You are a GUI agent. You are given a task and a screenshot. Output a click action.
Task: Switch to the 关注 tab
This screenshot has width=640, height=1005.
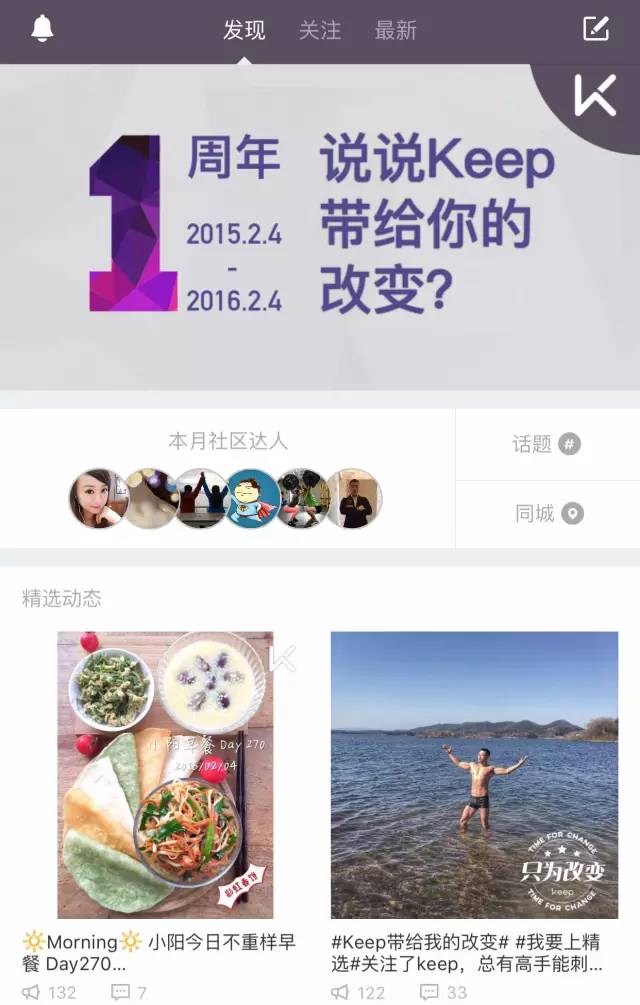[x=320, y=30]
